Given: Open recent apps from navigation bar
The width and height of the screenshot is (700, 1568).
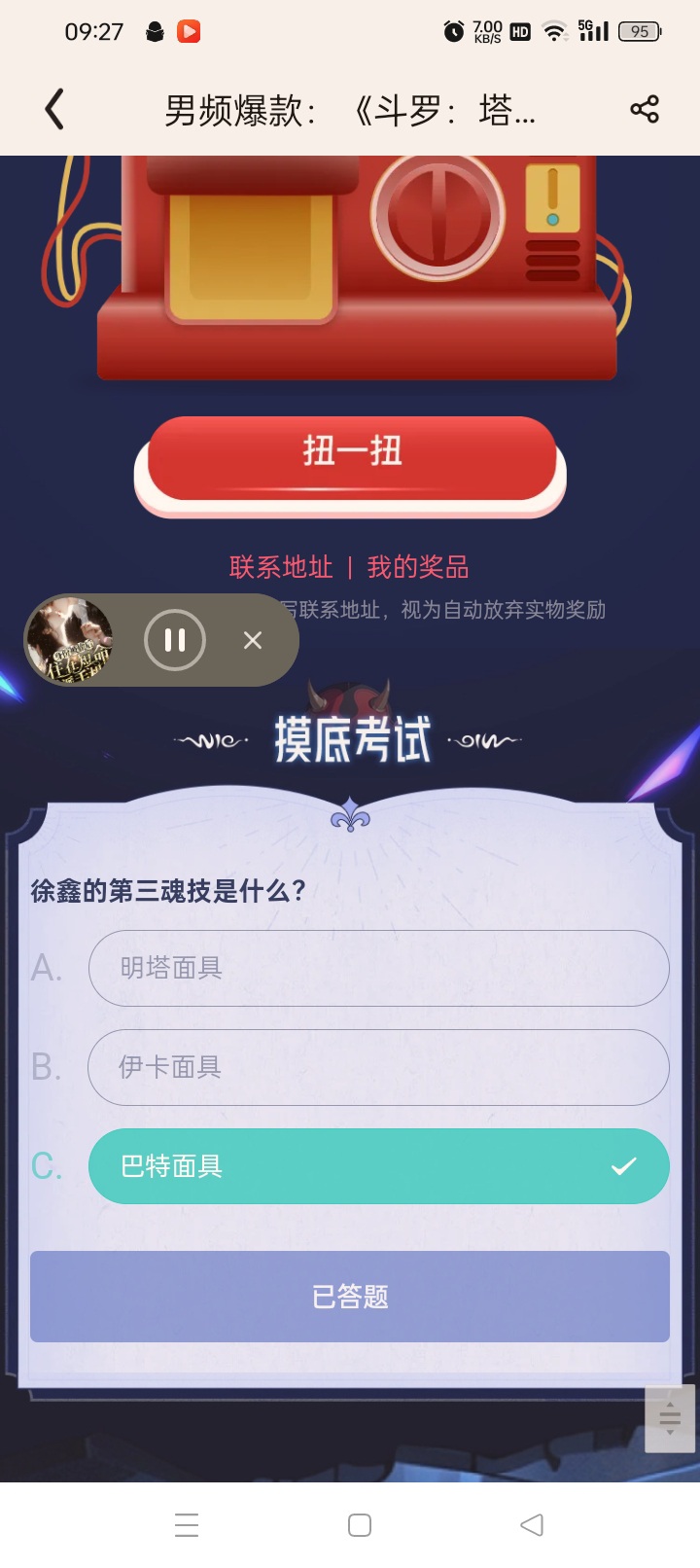Looking at the screenshot, I should click(187, 1524).
